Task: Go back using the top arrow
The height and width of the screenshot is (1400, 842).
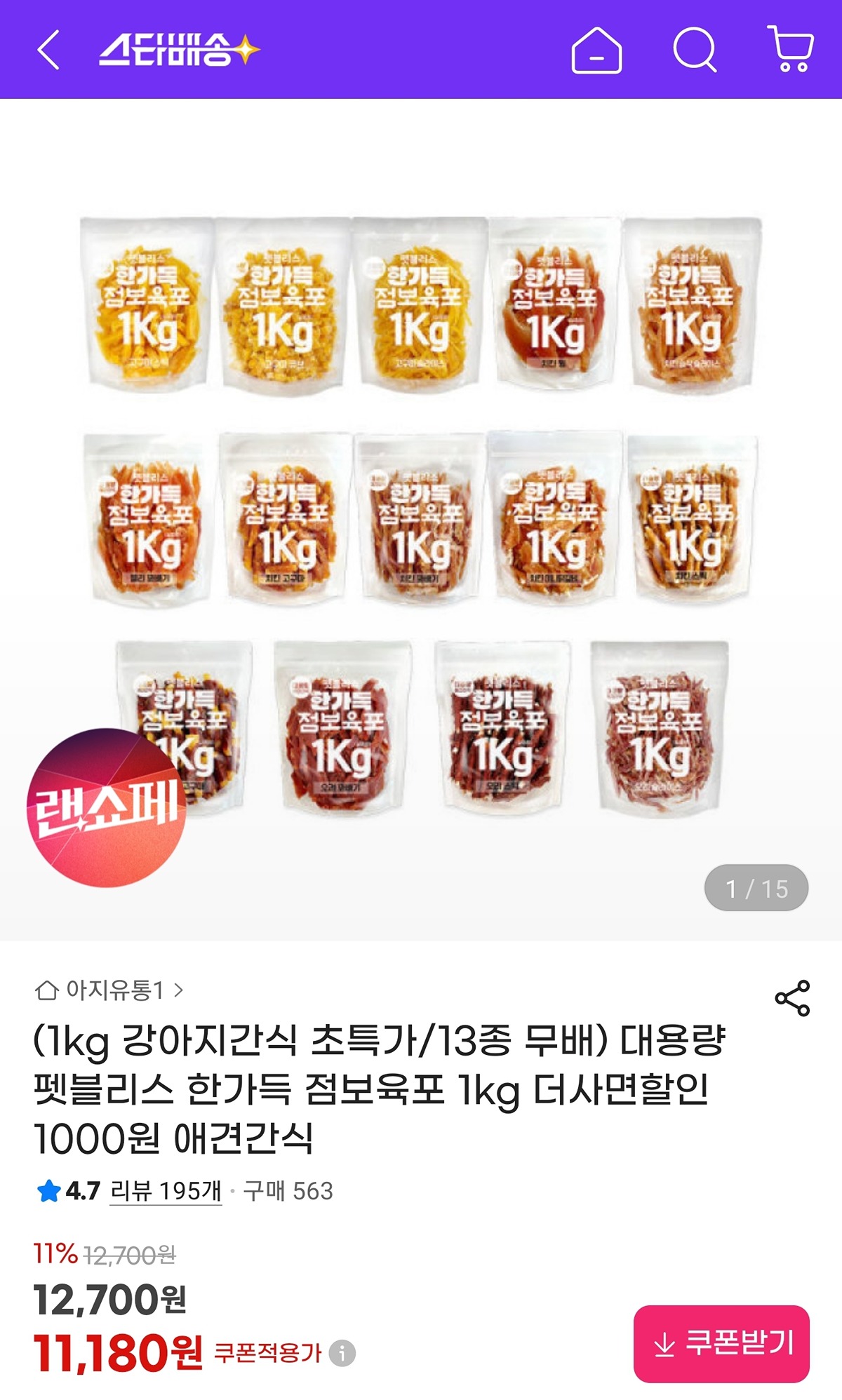Action: (48, 50)
